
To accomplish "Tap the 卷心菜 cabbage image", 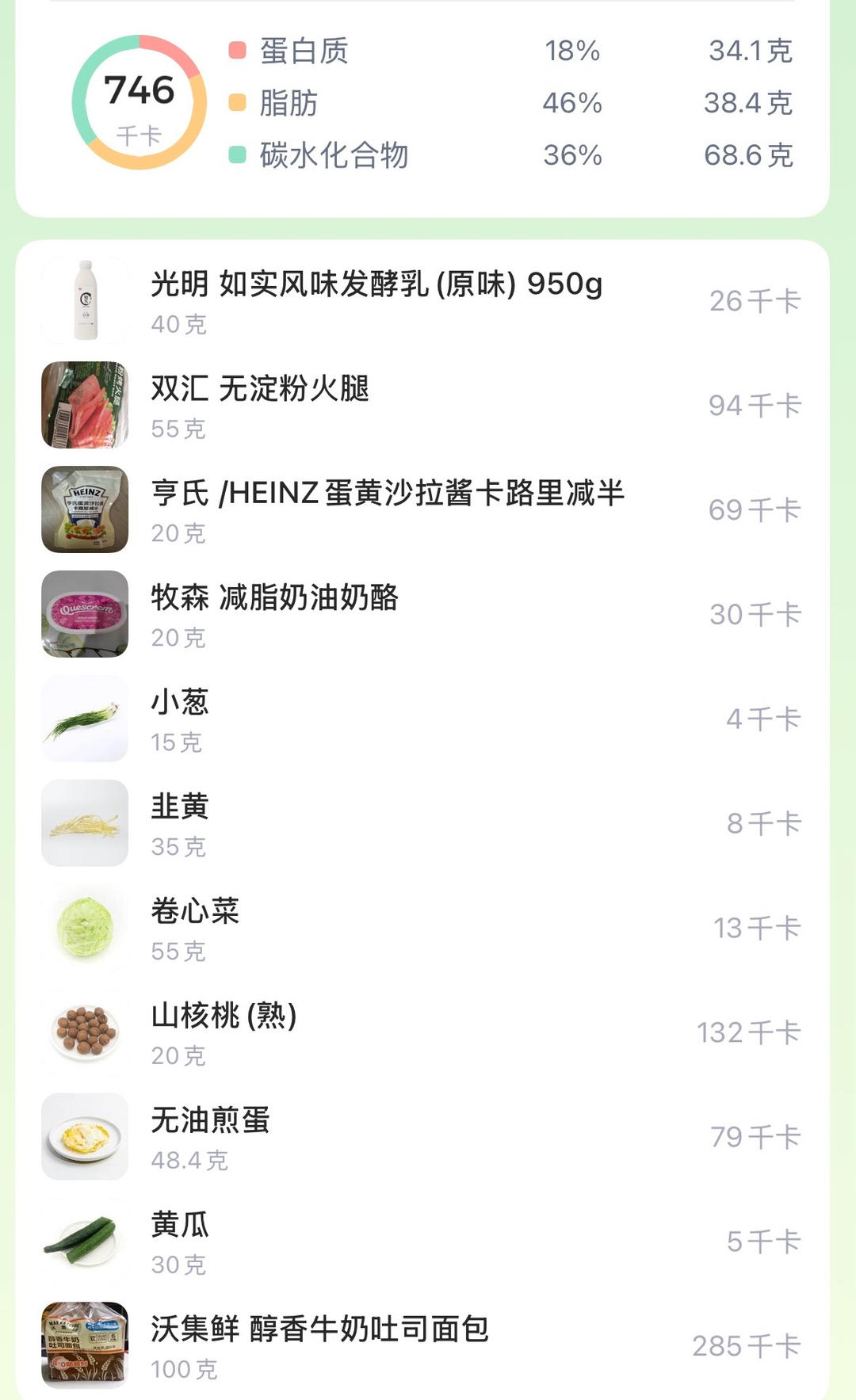I will pyautogui.click(x=85, y=927).
